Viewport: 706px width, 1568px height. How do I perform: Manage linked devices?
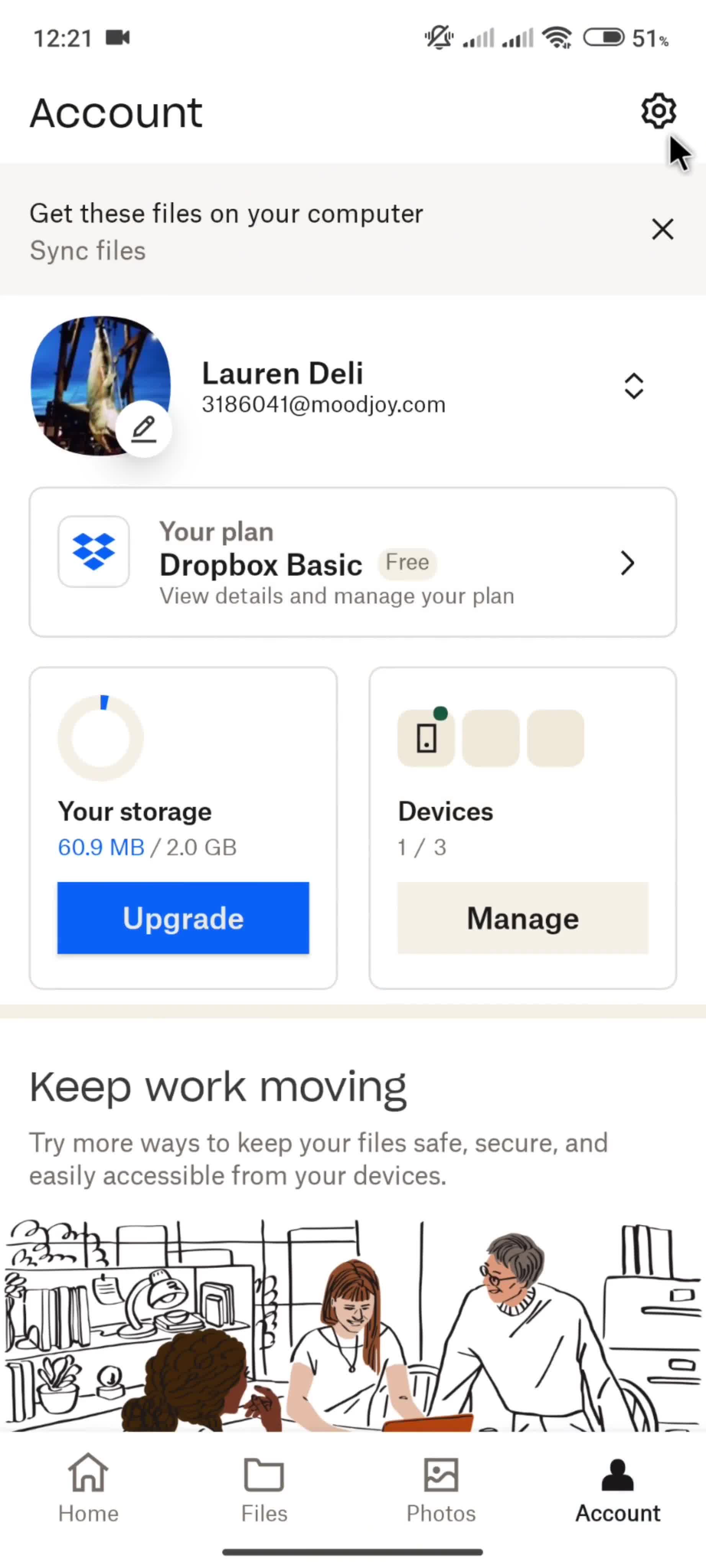click(x=522, y=917)
